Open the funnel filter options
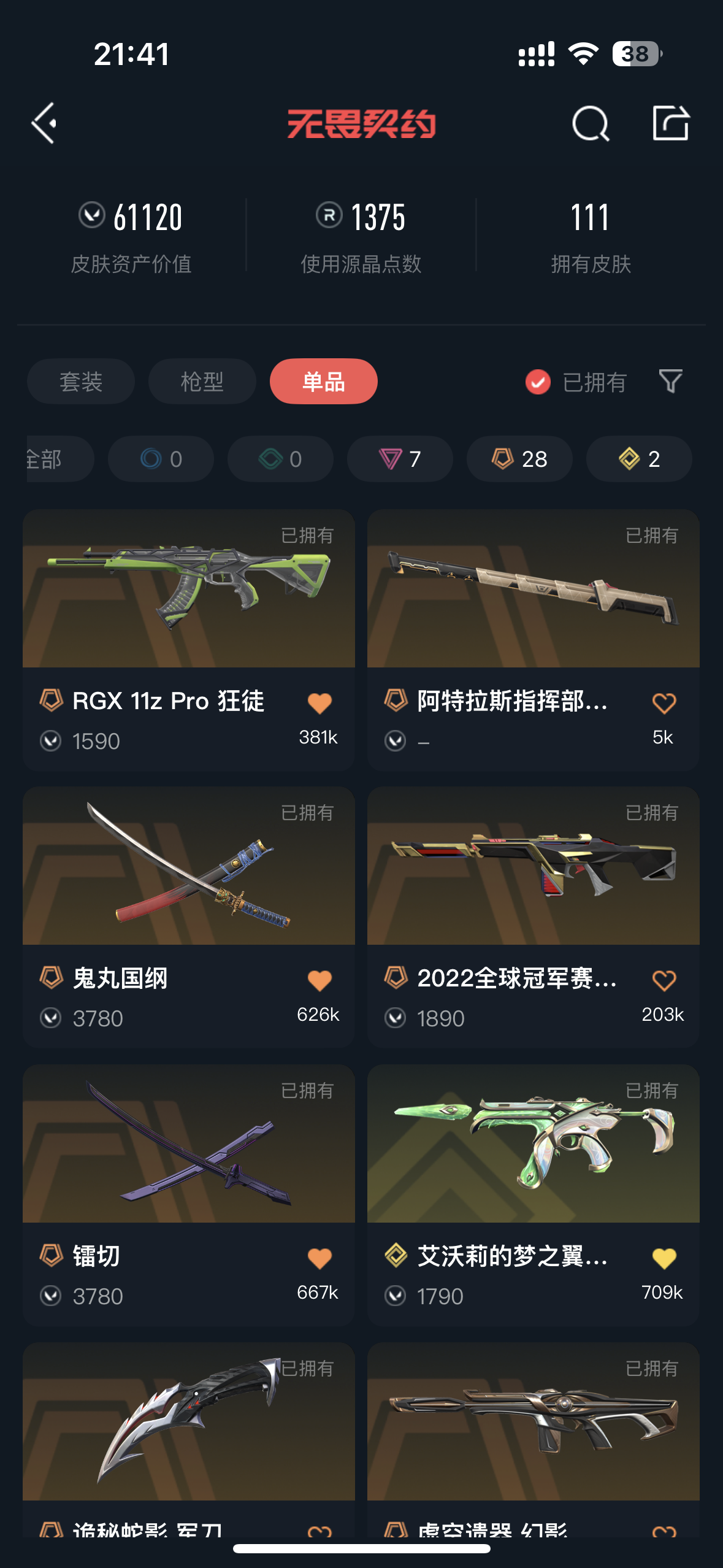This screenshot has height=1568, width=723. 670,382
